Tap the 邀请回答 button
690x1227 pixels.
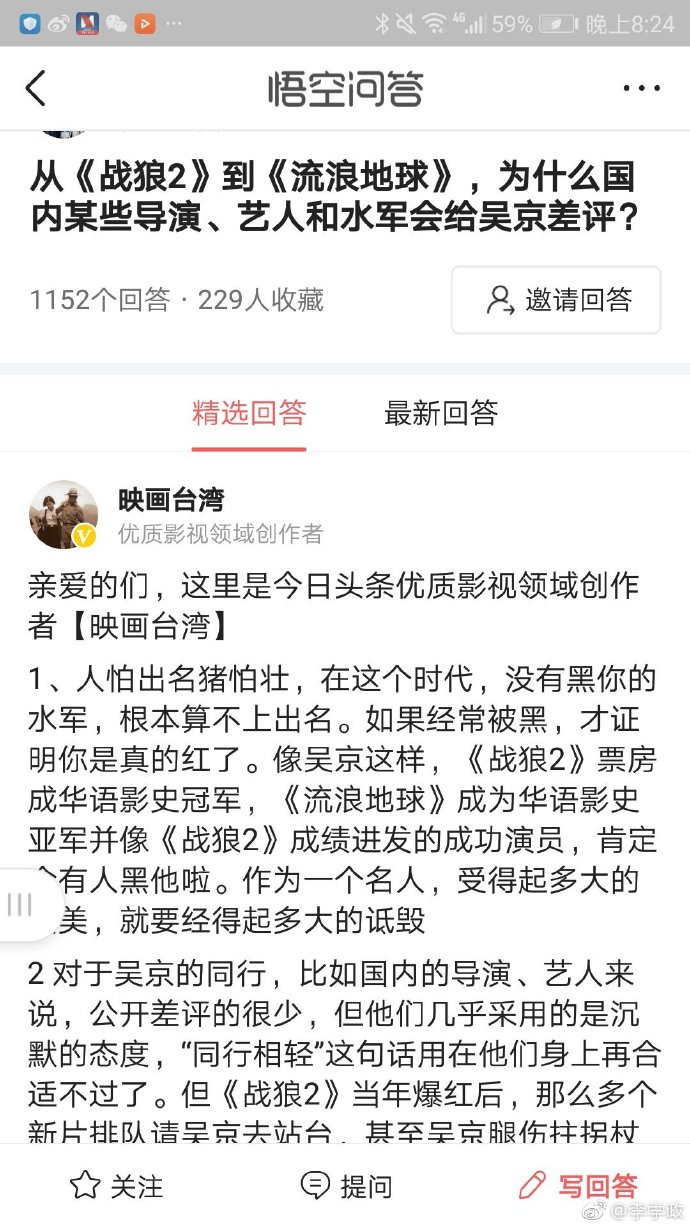pyautogui.click(x=556, y=299)
